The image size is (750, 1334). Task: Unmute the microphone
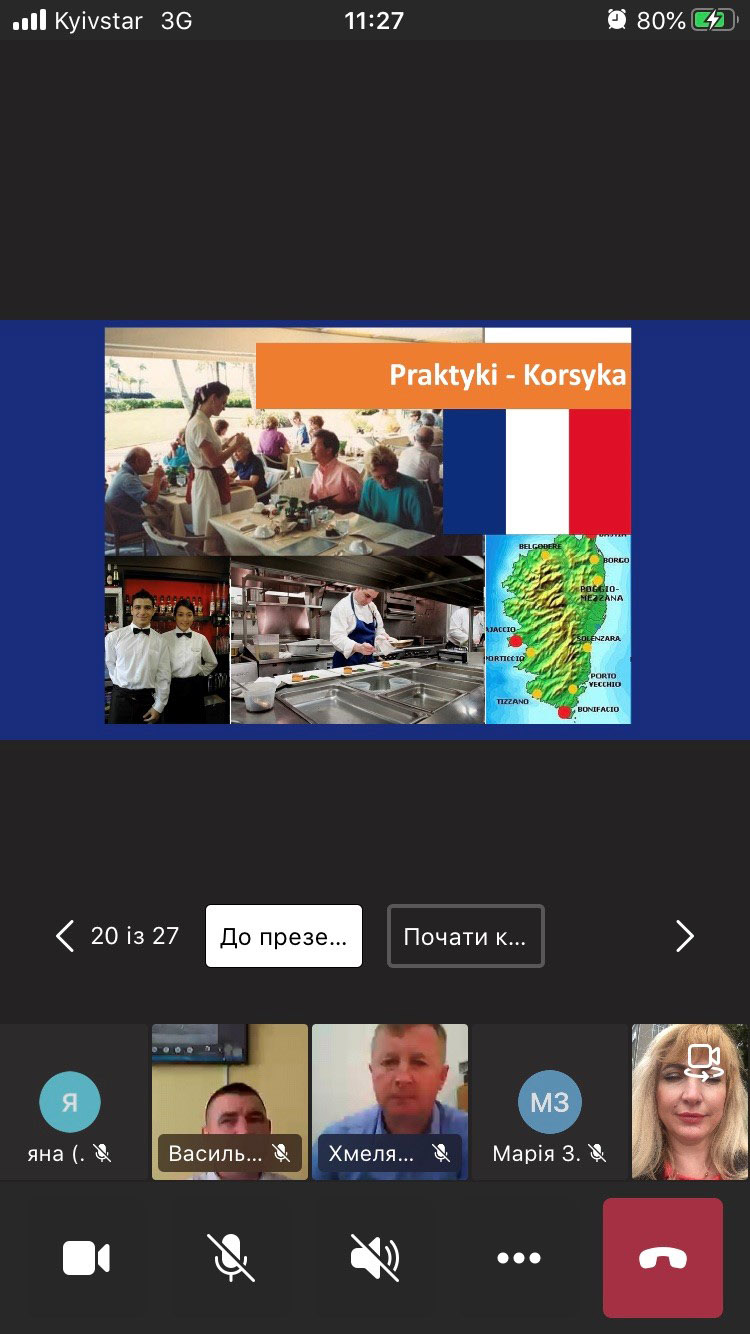(230, 1258)
